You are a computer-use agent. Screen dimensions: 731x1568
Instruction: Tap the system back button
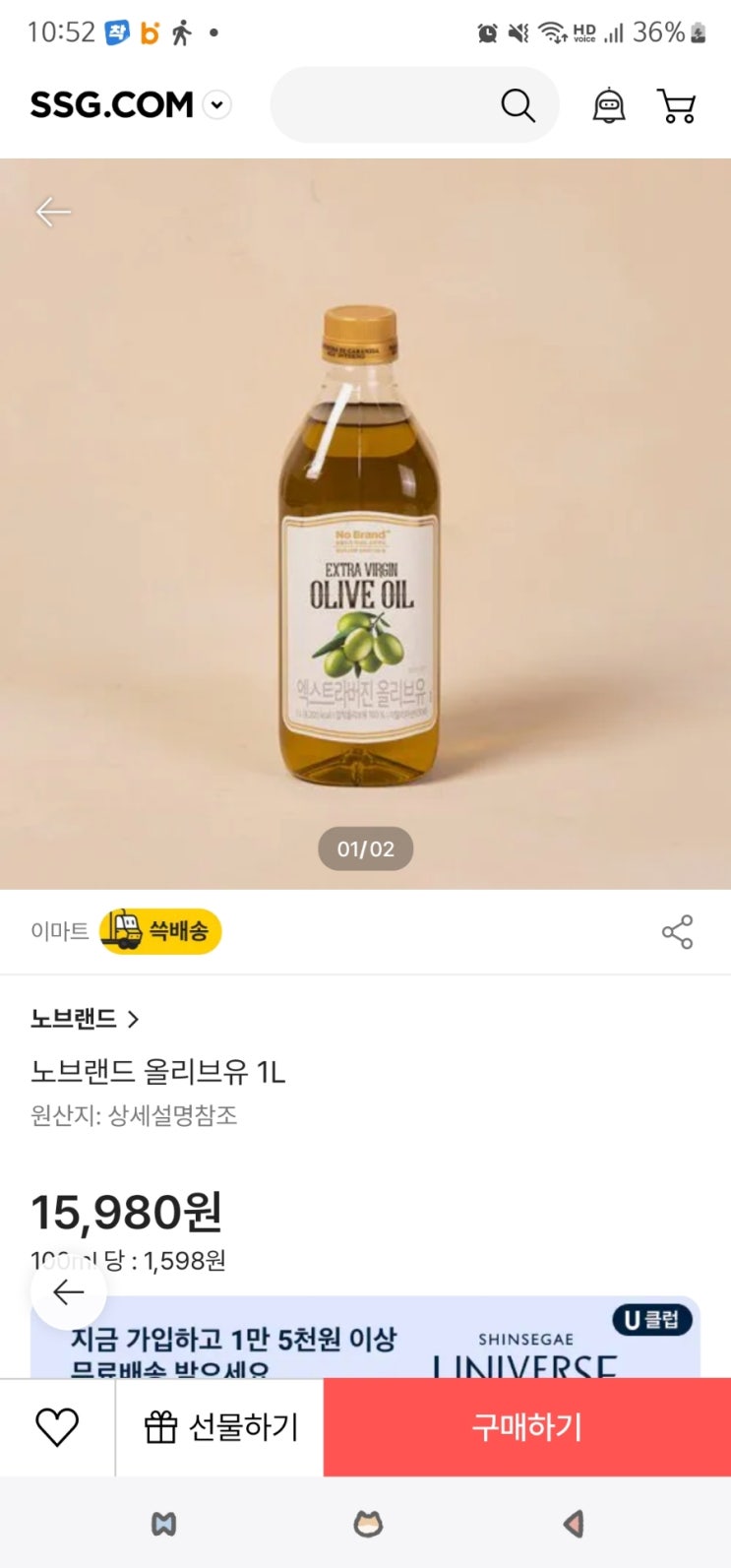(x=574, y=1524)
